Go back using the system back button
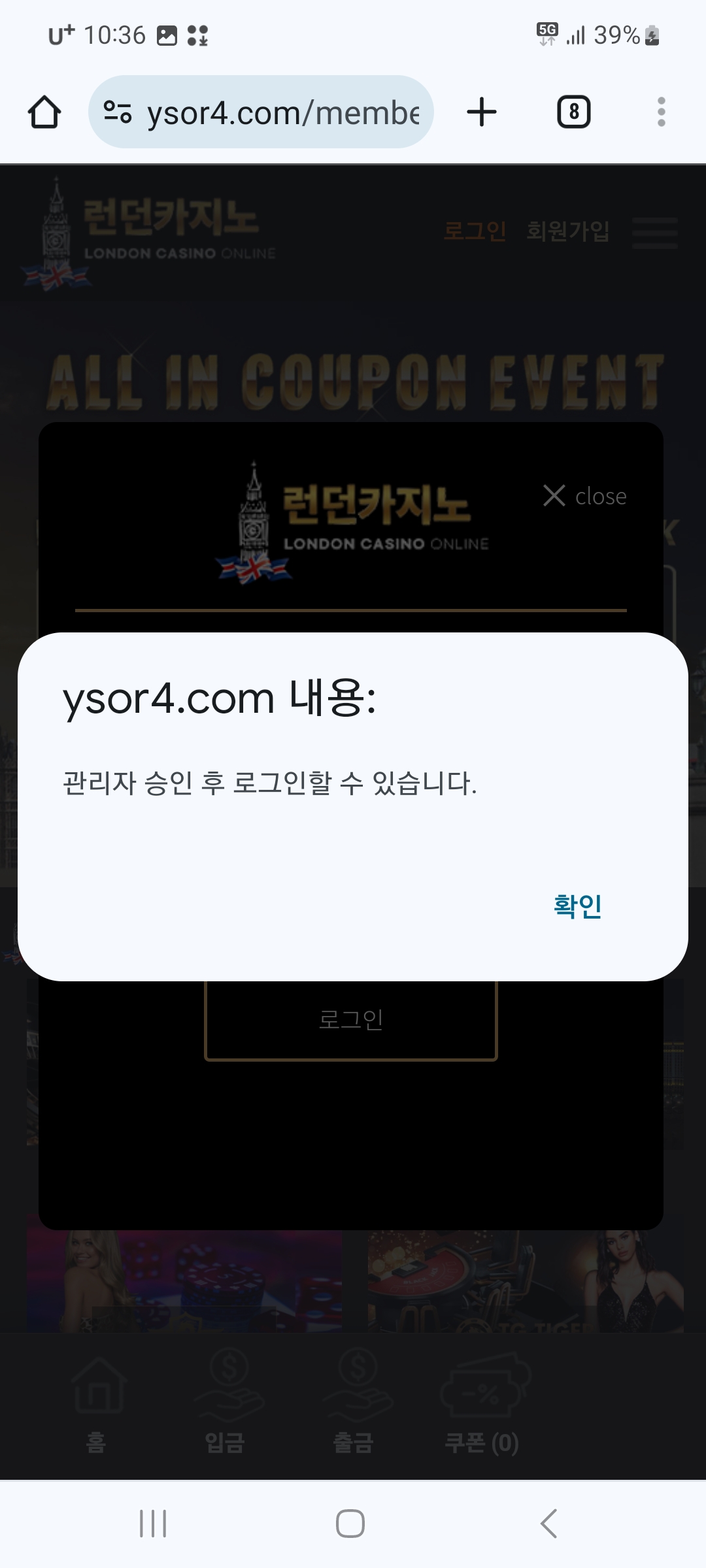Image resolution: width=706 pixels, height=1568 pixels. 549,1524
